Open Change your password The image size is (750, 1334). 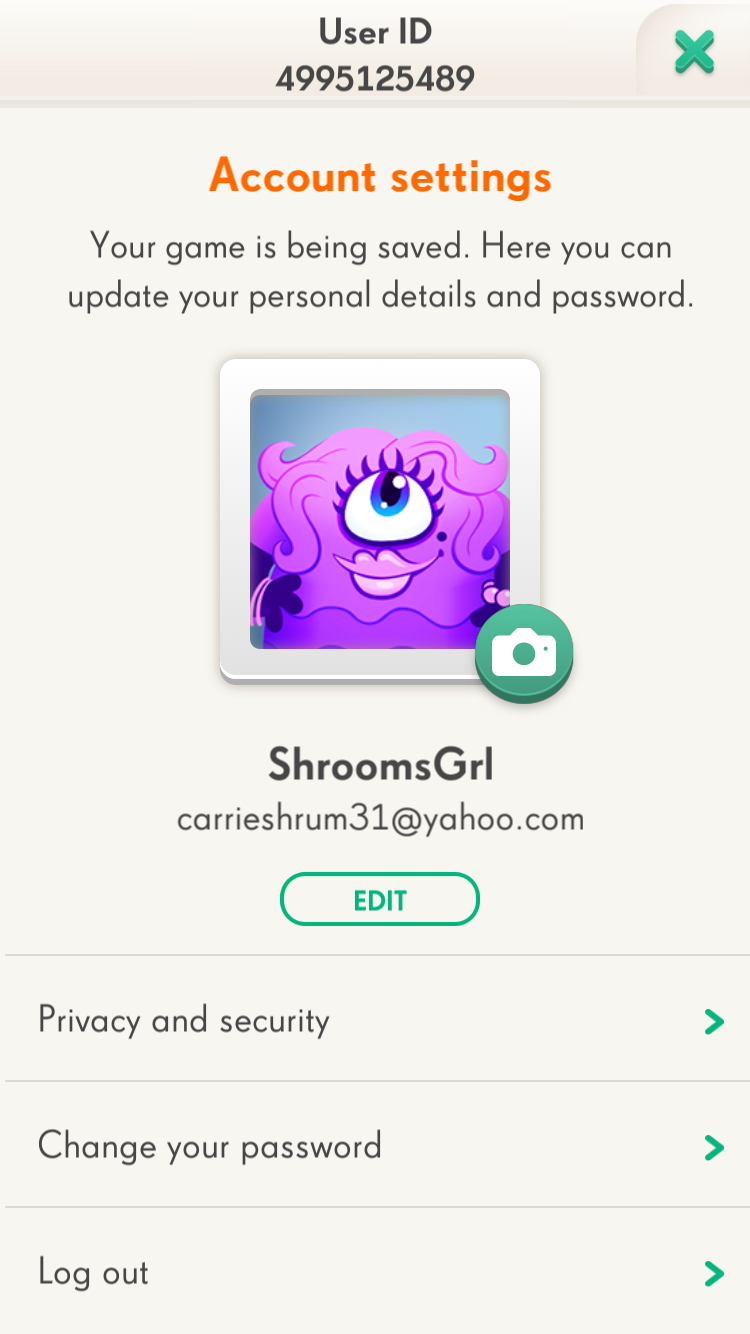click(x=375, y=1146)
